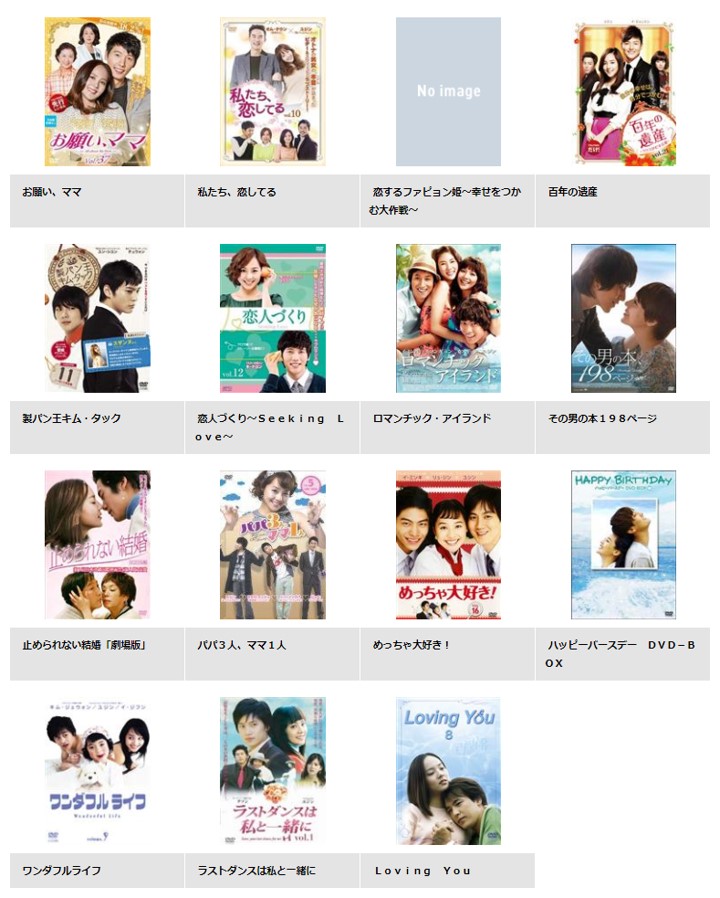
Task: View 製パン王キム・タック item
Action: [x=97, y=318]
